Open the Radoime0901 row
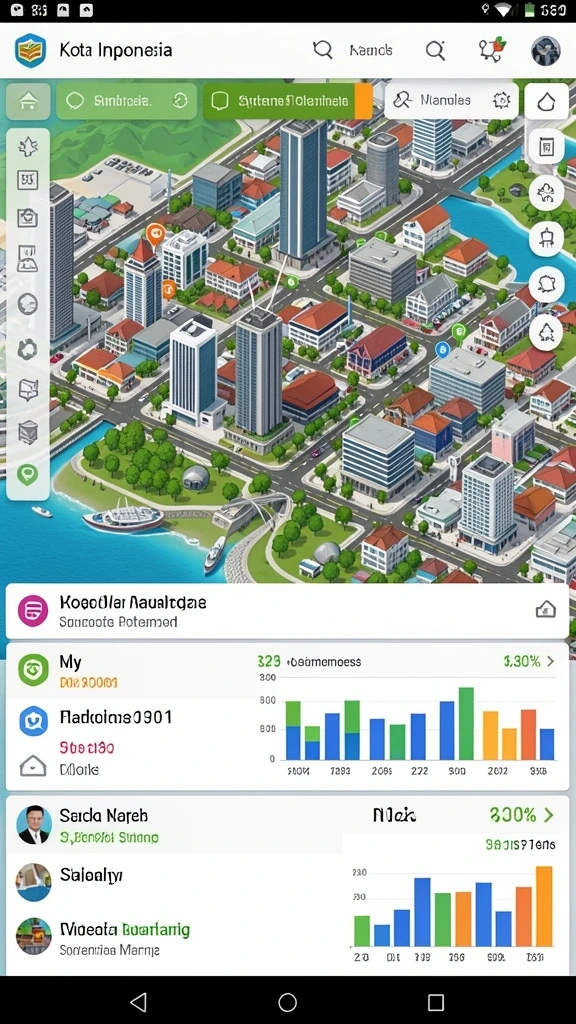Image resolution: width=576 pixels, height=1024 pixels. (x=131, y=718)
